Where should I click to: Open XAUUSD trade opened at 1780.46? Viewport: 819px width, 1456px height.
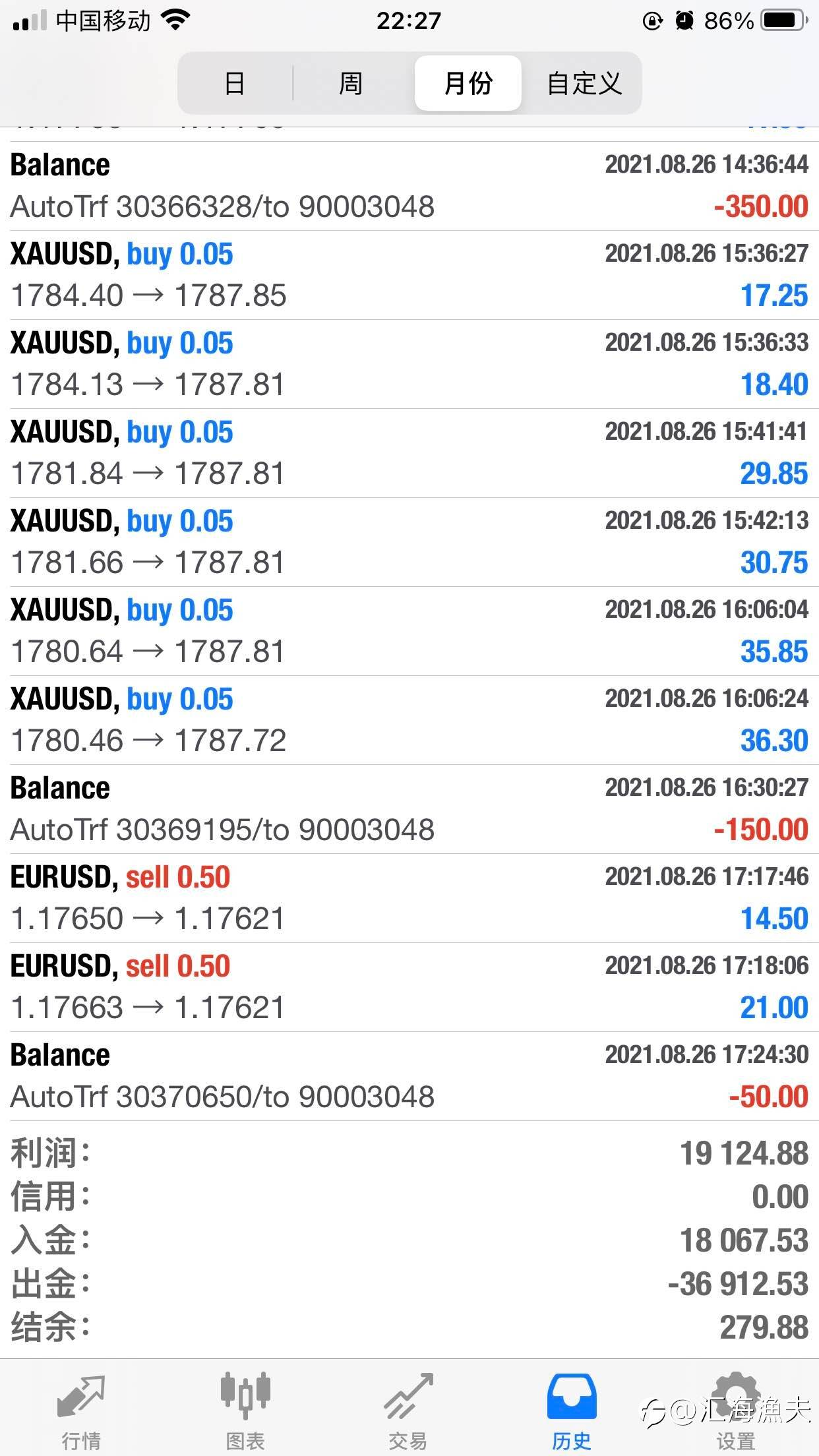(x=409, y=720)
